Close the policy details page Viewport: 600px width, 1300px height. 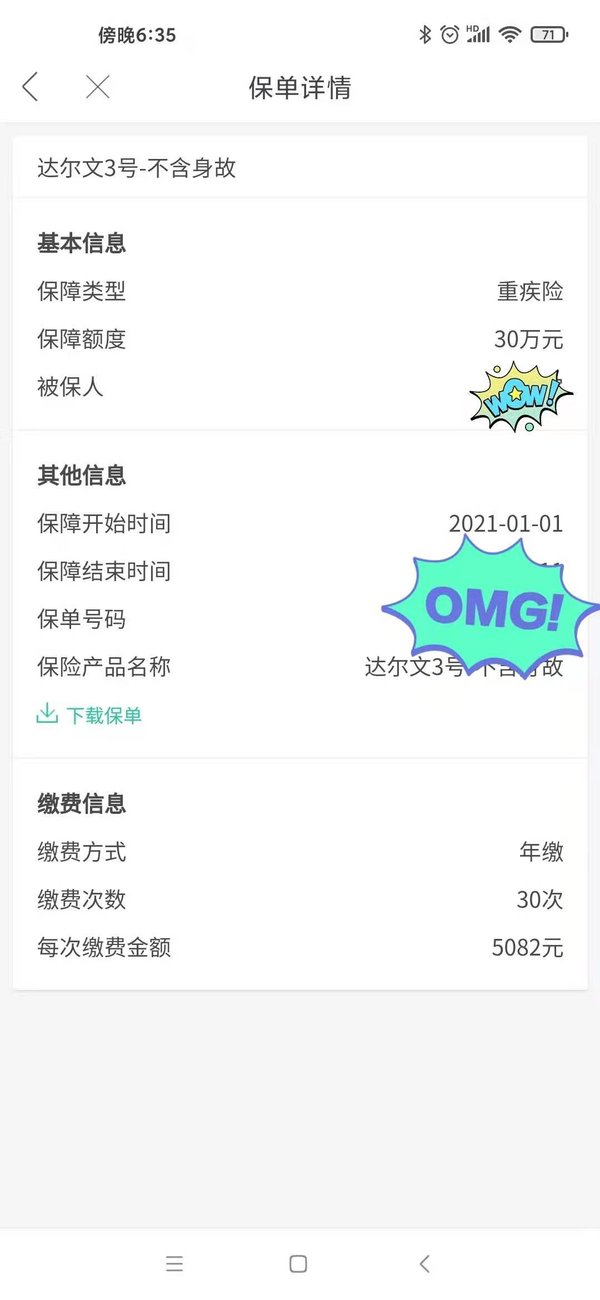point(97,87)
